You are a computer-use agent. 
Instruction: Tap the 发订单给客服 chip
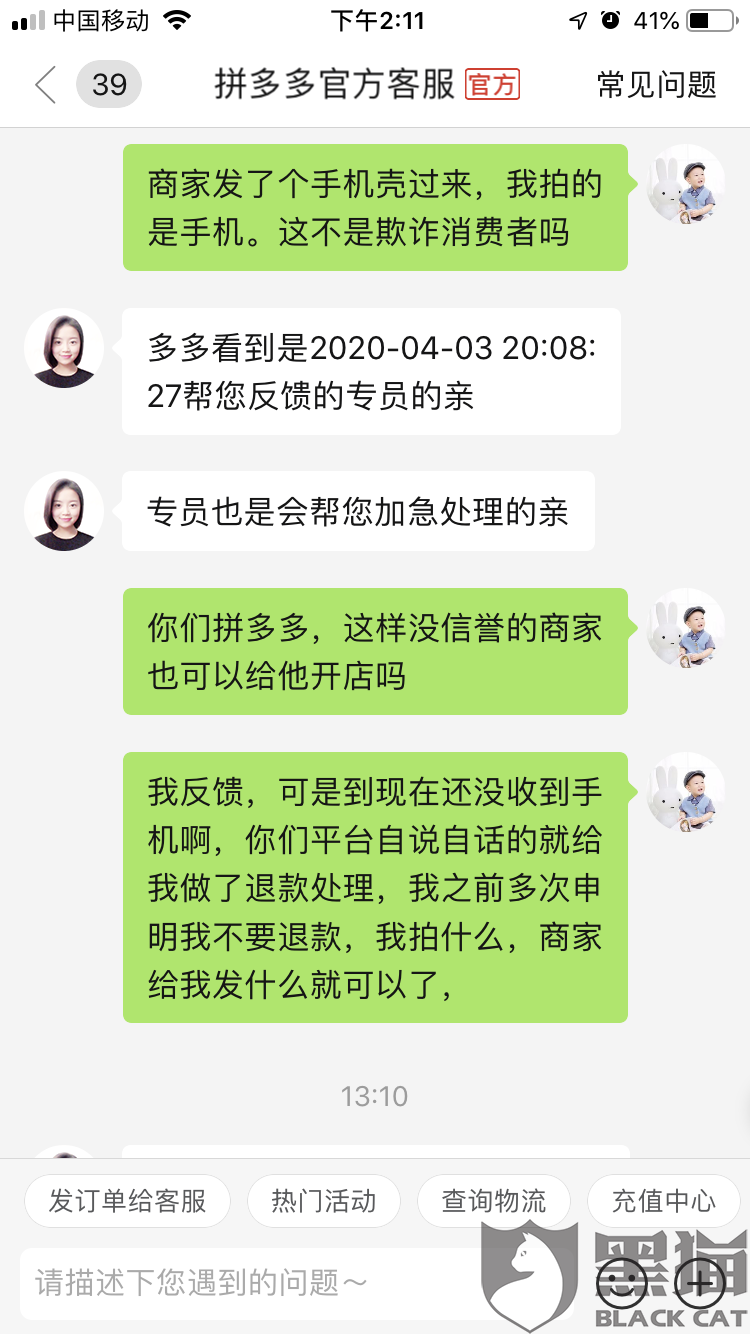coord(127,1201)
